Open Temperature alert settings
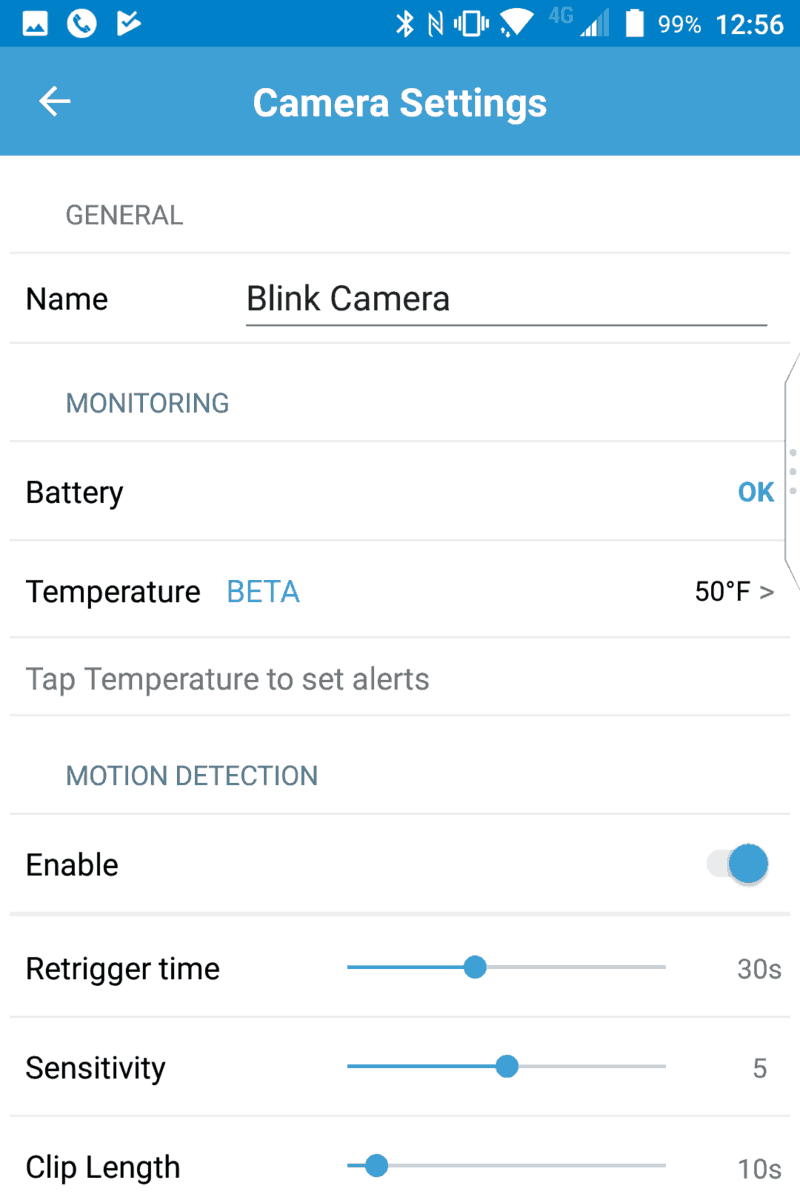 [400, 592]
